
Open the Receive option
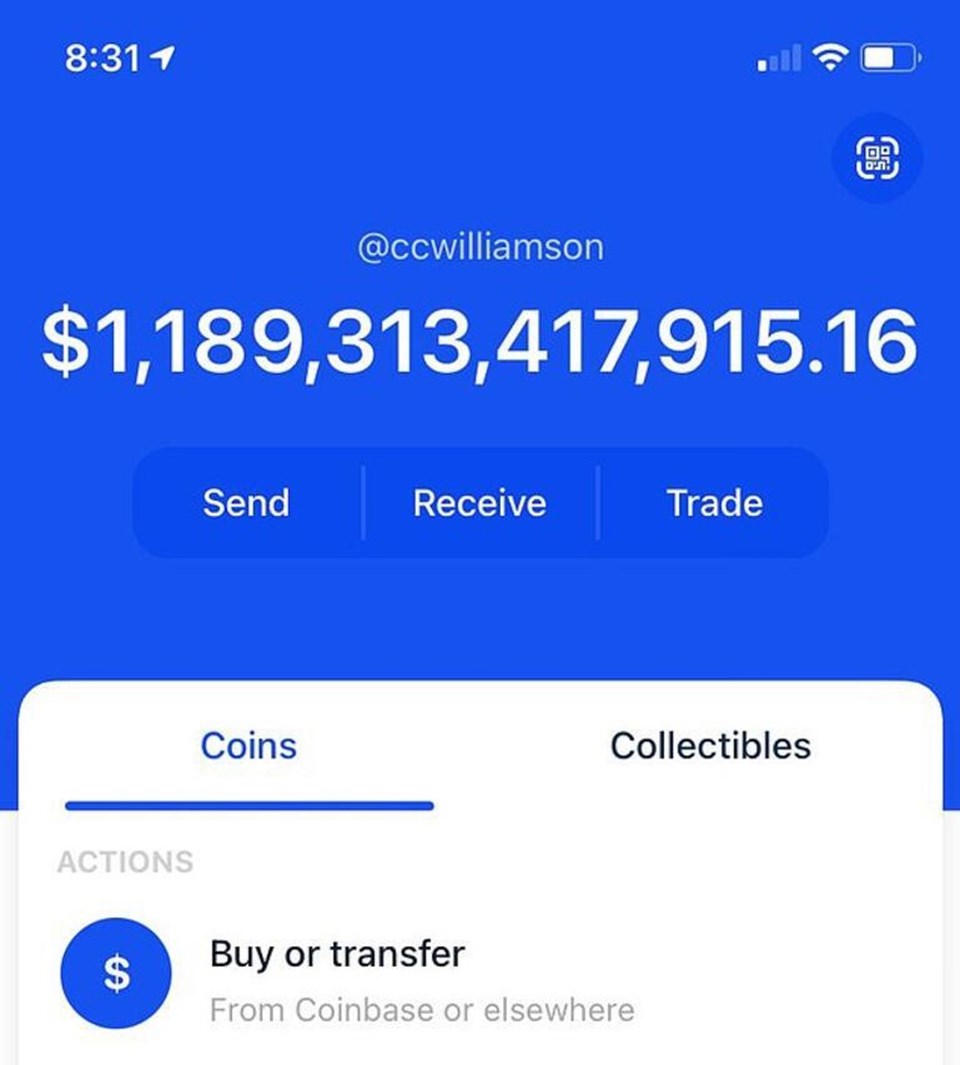(480, 502)
